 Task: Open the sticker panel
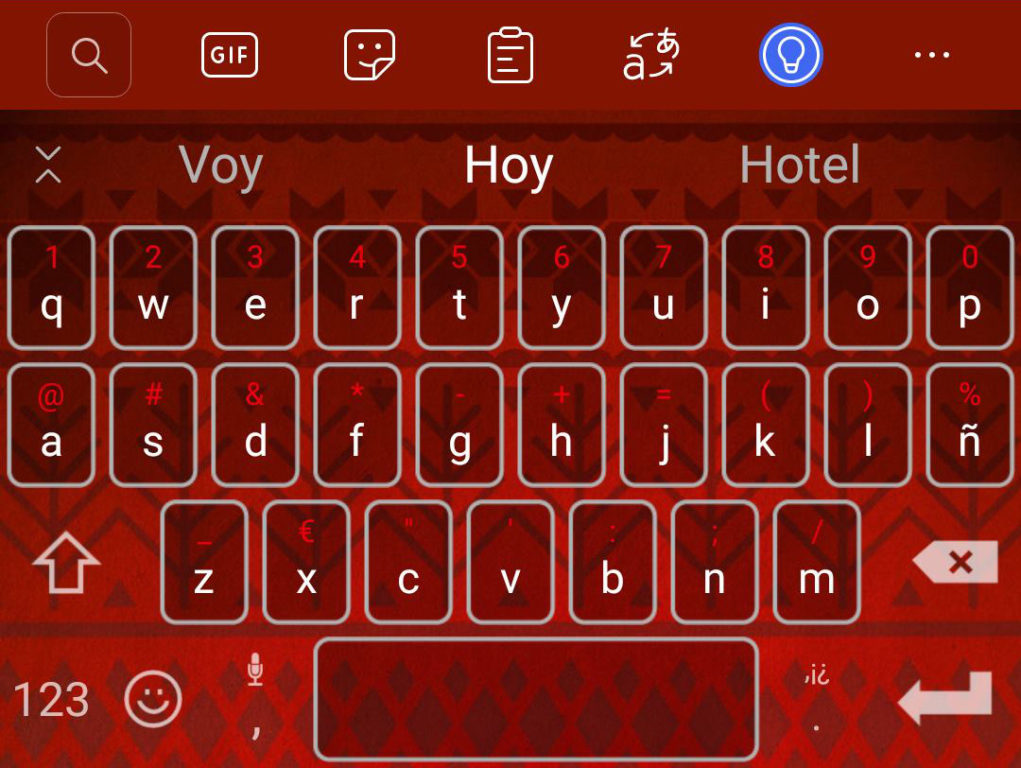coord(369,55)
